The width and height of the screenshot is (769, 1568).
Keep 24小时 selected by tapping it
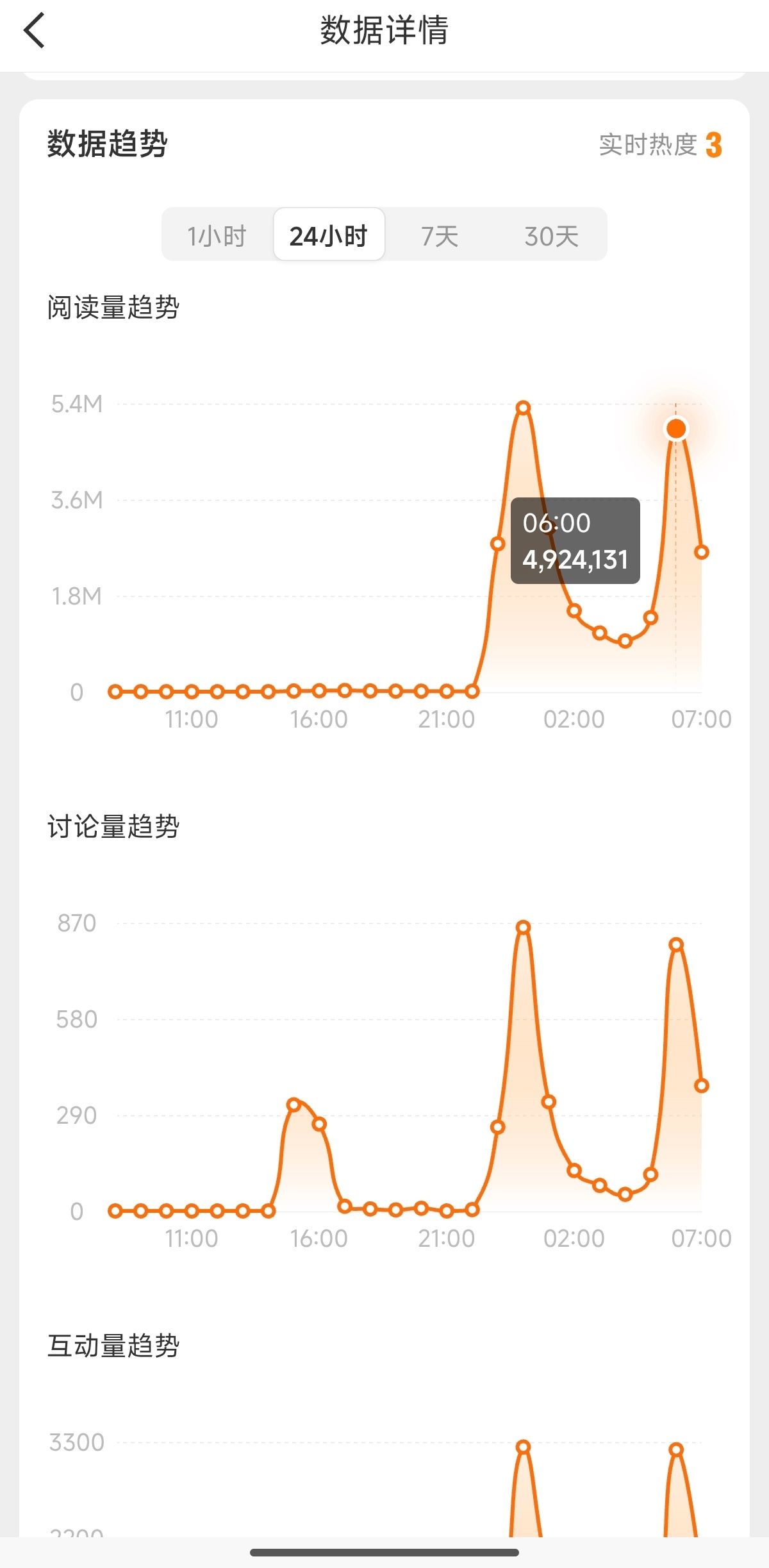(329, 235)
